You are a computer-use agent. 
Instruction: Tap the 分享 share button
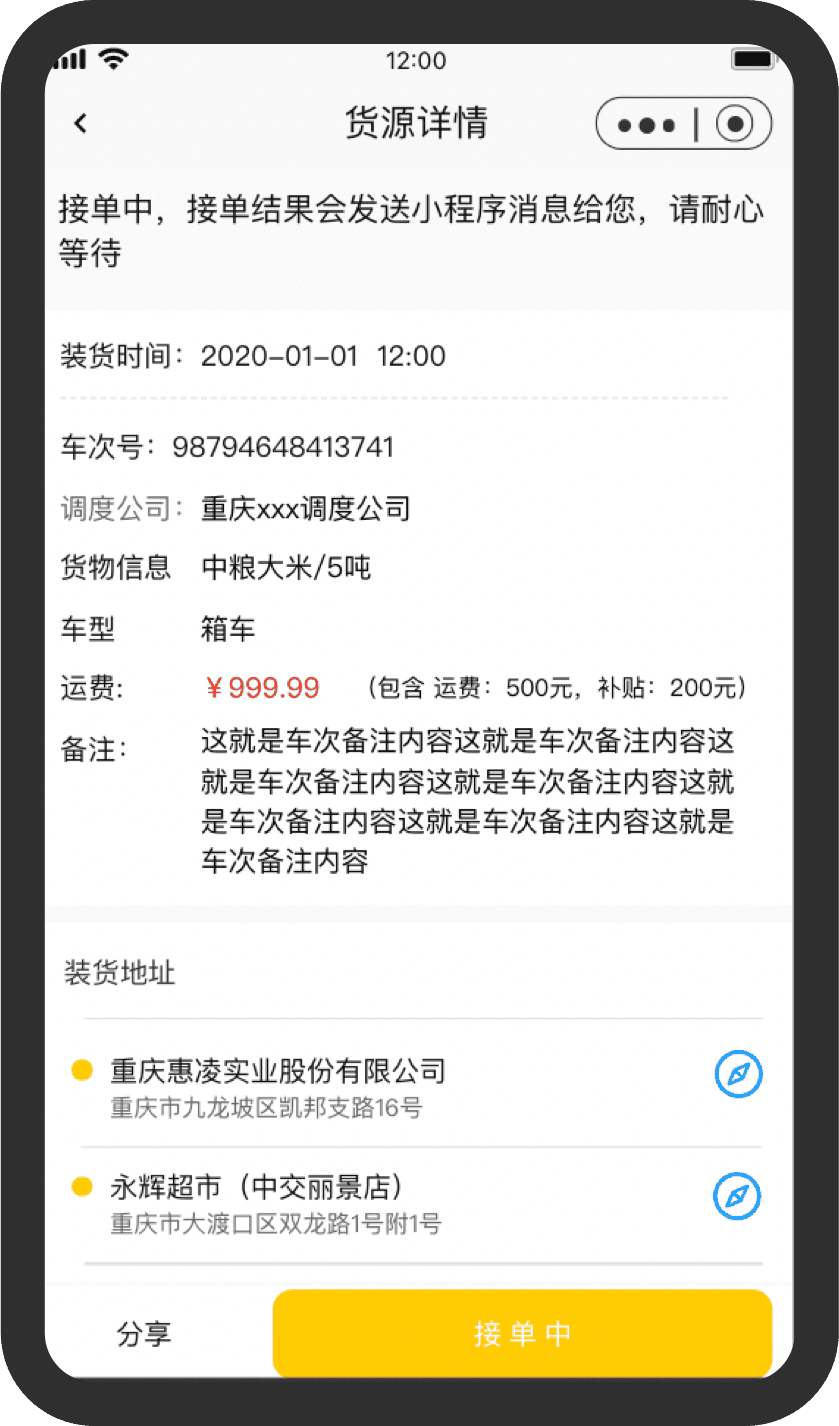click(x=144, y=1334)
